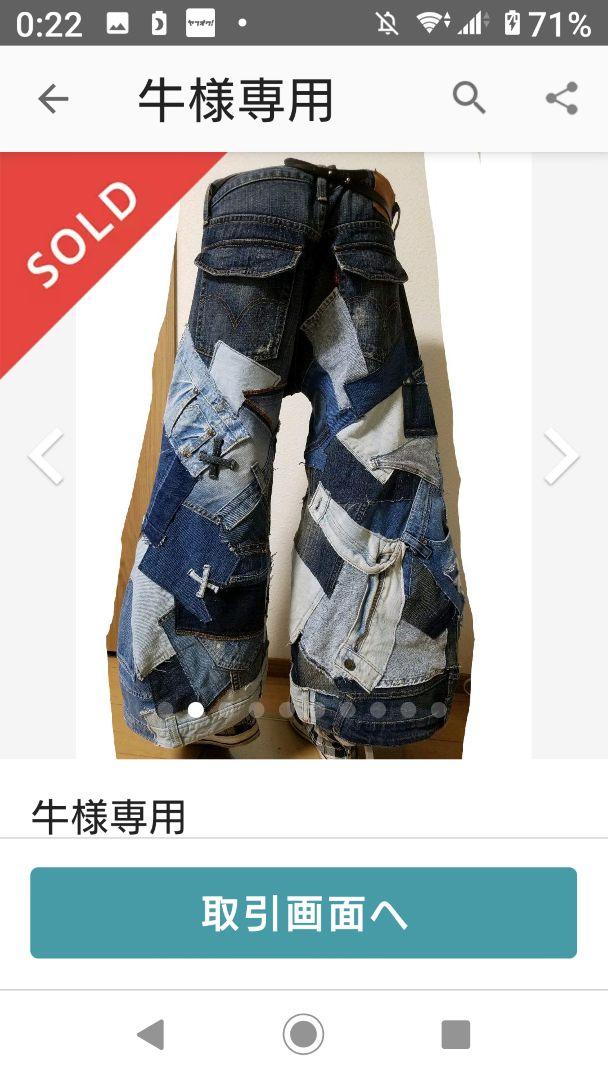608x1080 pixels.
Task: Go back using the app bar arrow
Action: (53, 100)
